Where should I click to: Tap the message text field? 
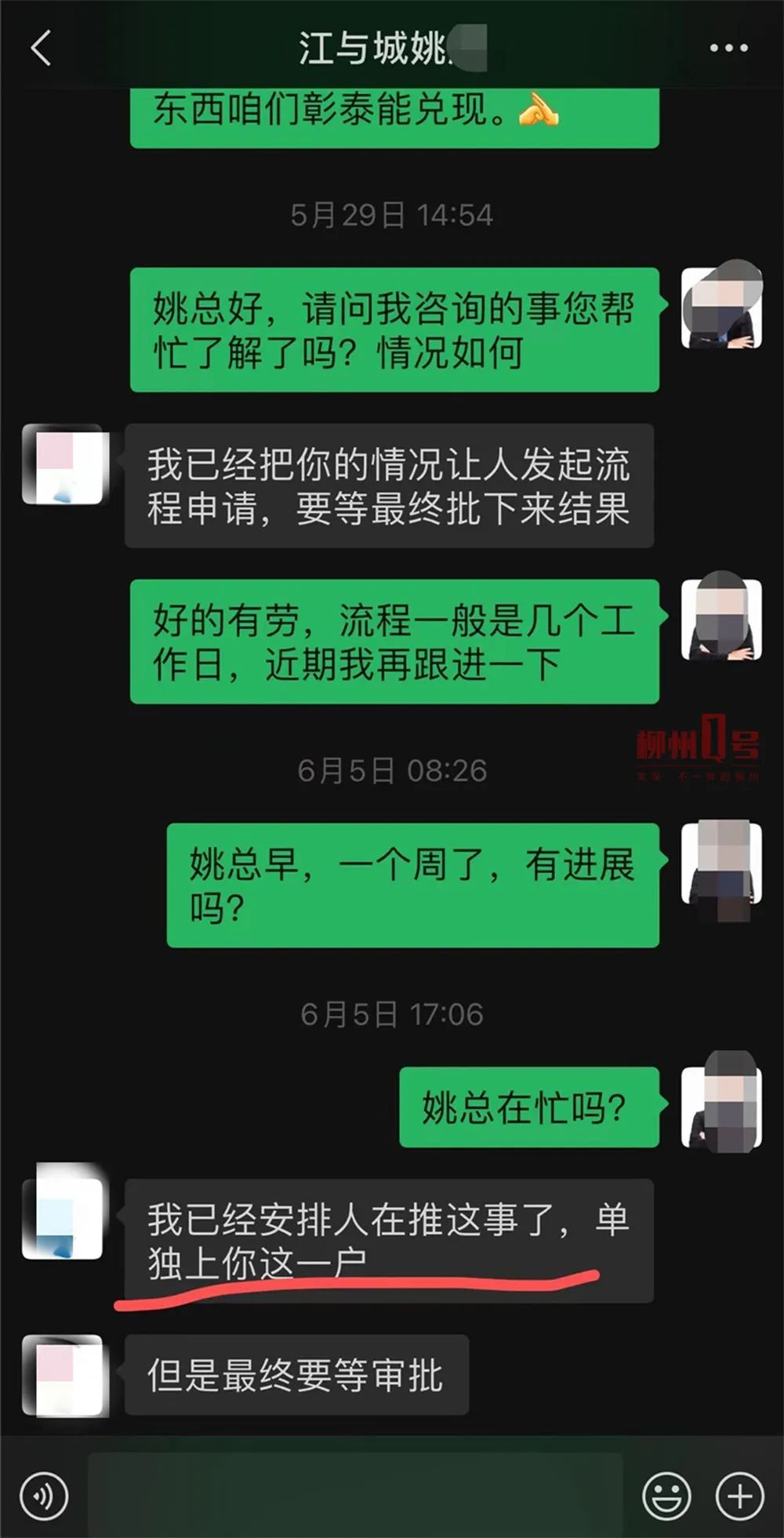pos(354,1495)
